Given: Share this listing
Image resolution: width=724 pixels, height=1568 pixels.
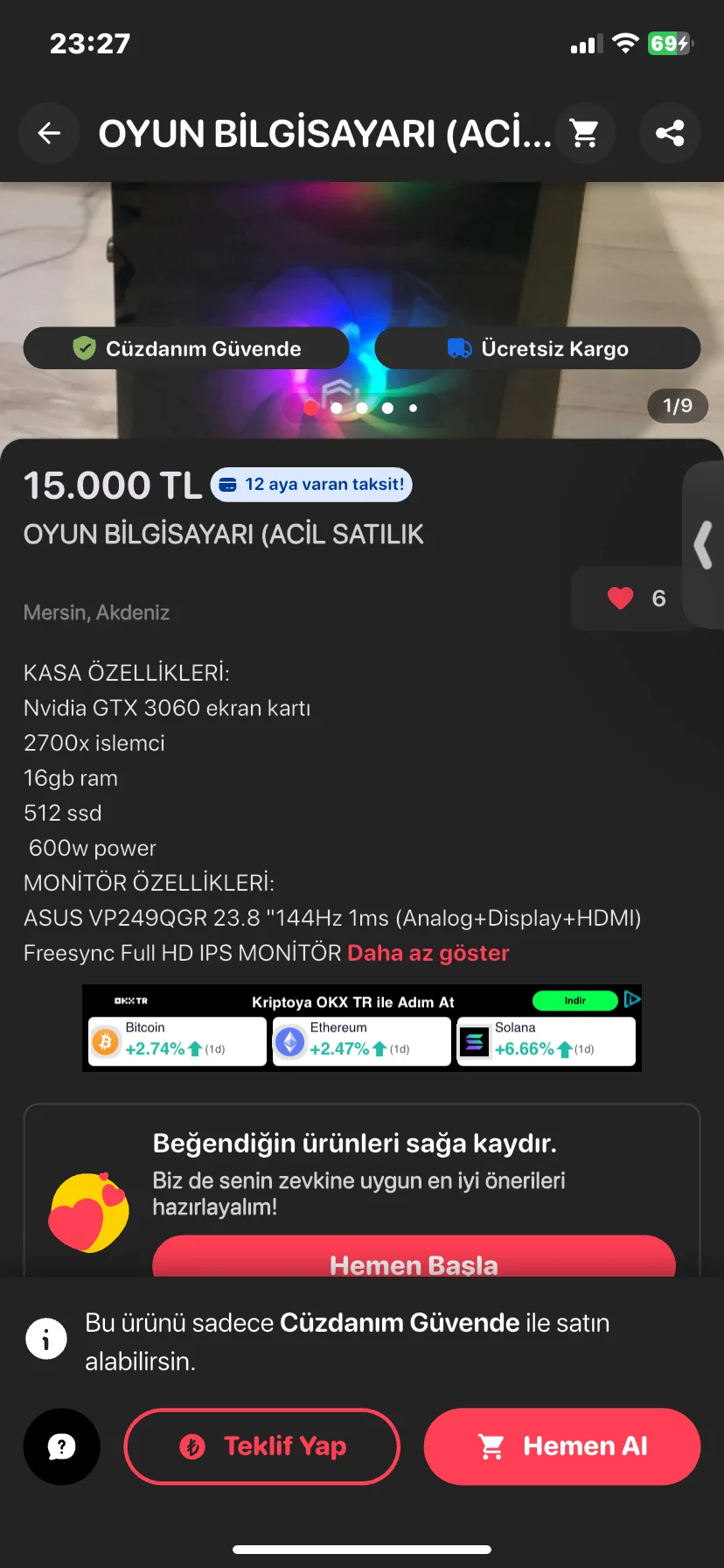Looking at the screenshot, I should click(670, 133).
